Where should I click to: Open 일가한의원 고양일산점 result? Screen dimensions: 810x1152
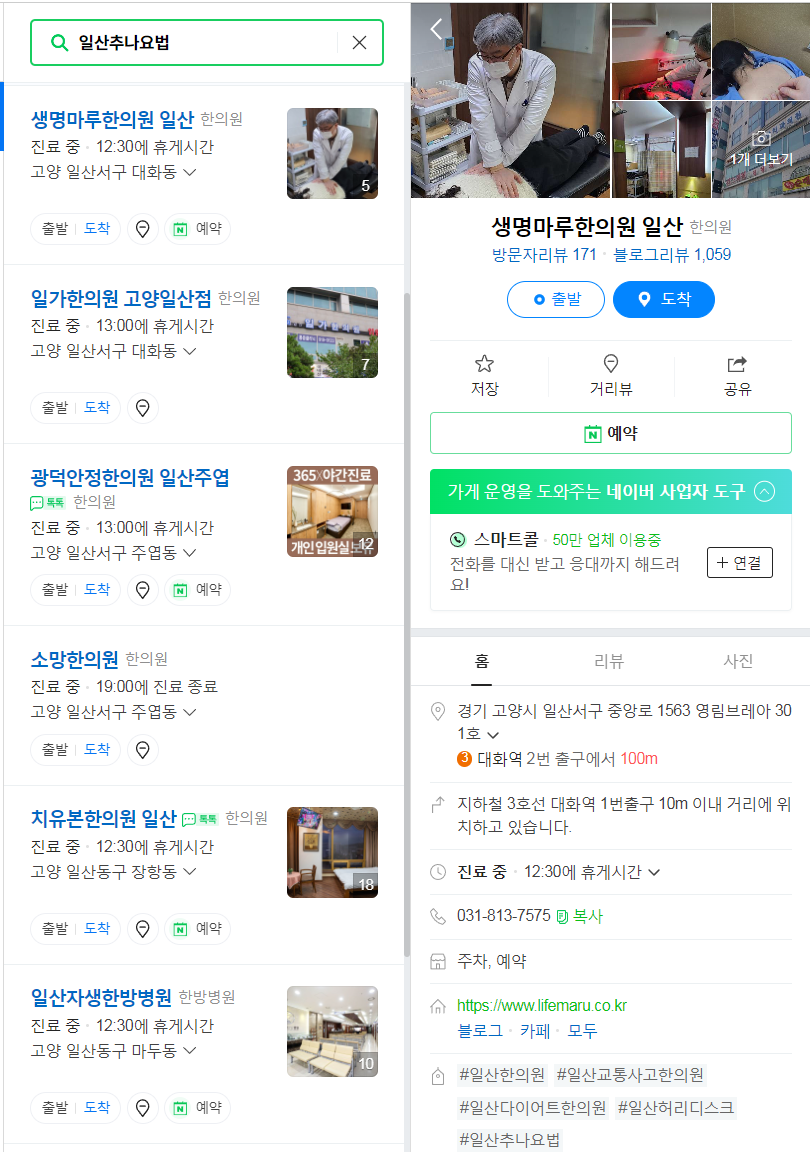pyautogui.click(x=121, y=298)
